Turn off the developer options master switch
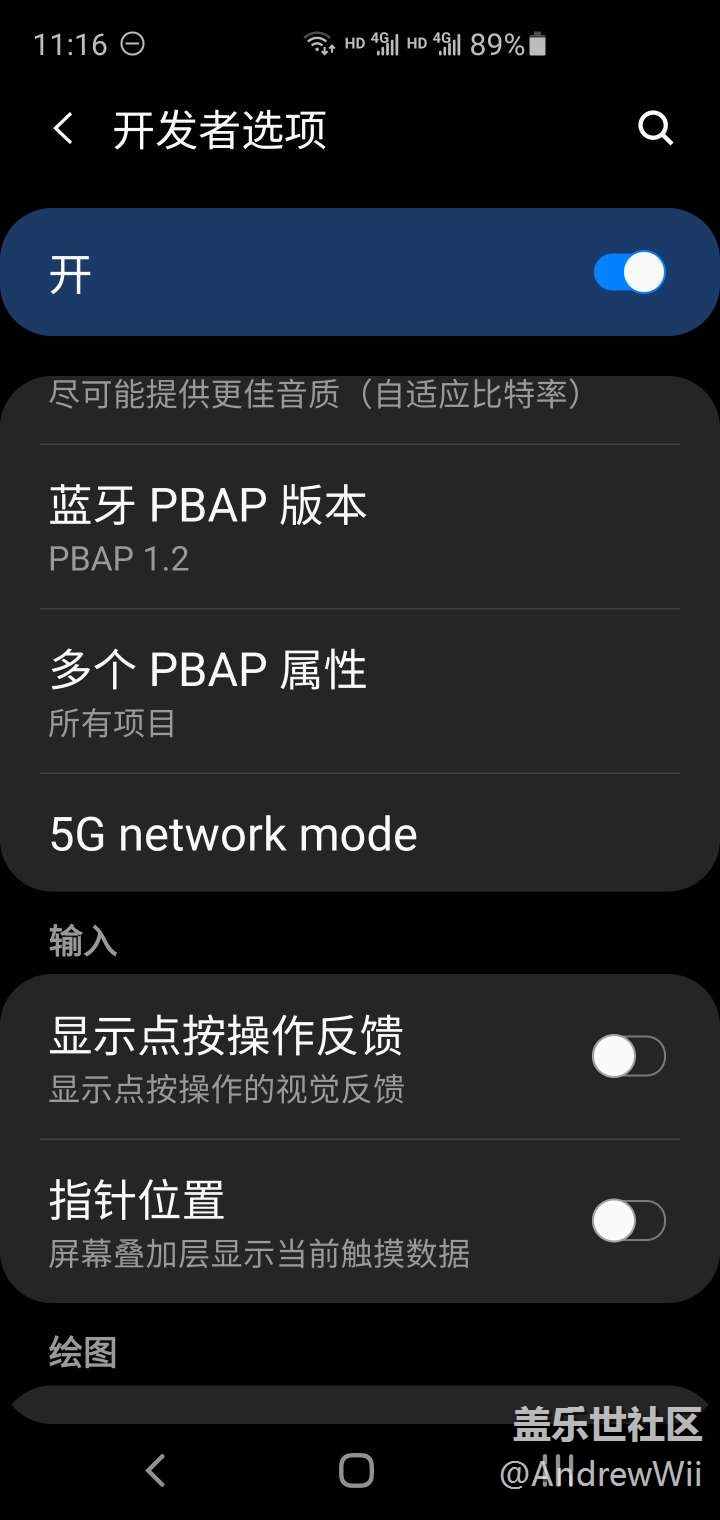This screenshot has width=720, height=1520. point(629,272)
